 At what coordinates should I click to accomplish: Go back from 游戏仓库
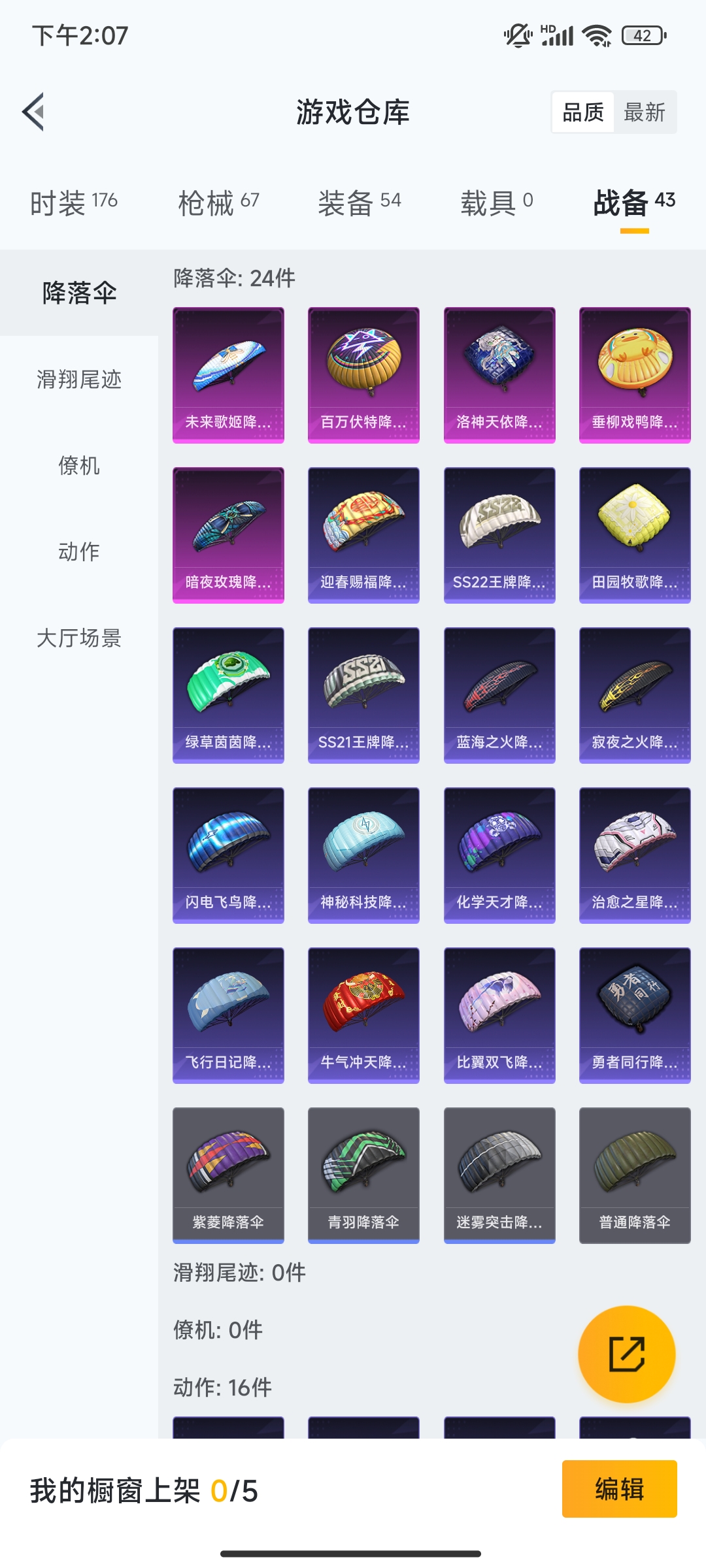coord(34,112)
